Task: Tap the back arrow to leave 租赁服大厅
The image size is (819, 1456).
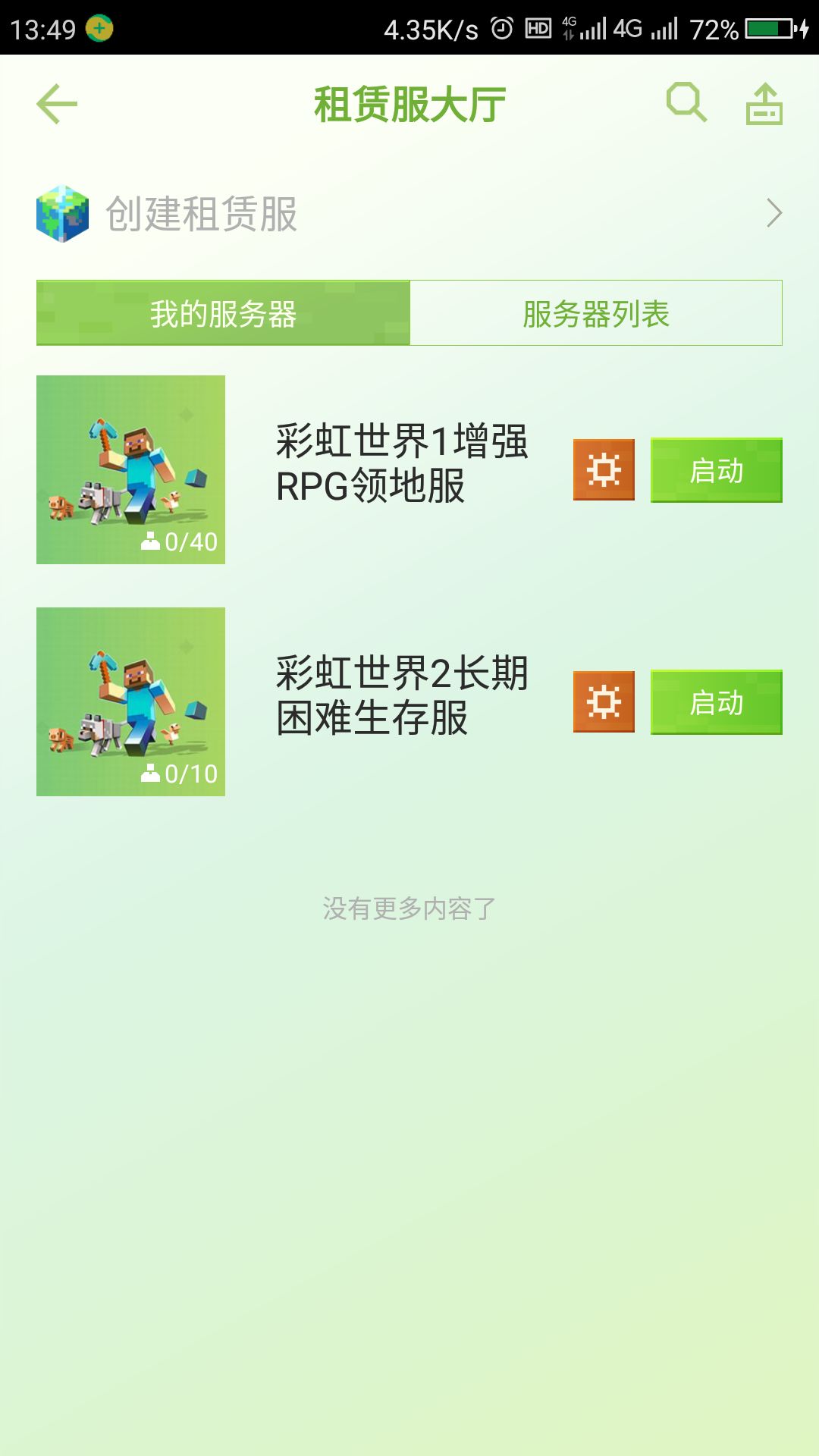Action: [x=57, y=102]
